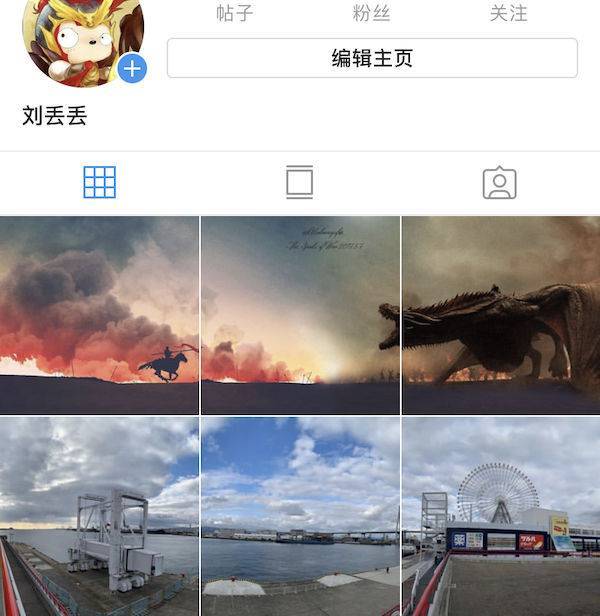600x616 pixels.
Task: View the 帖子 posts count
Action: pyautogui.click(x=235, y=13)
